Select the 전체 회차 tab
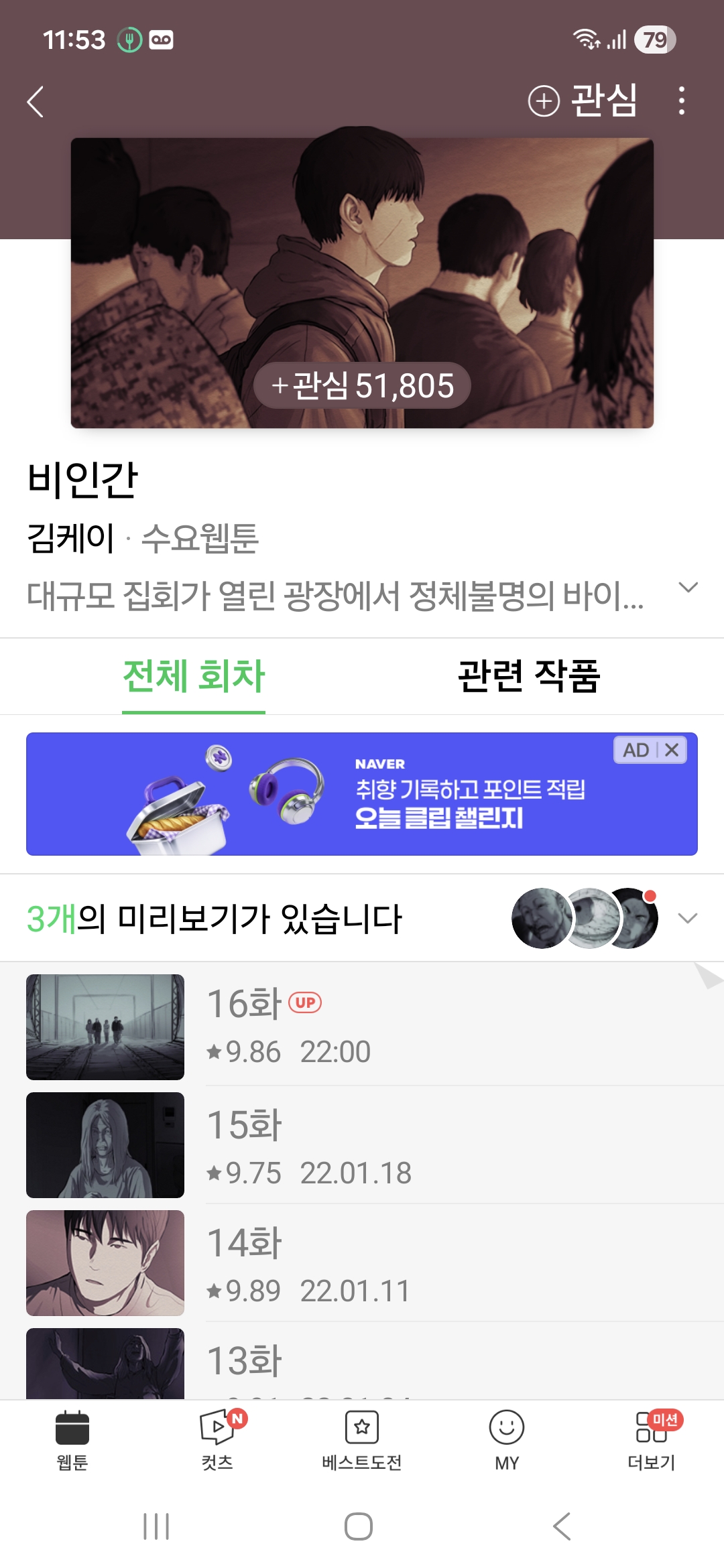 coord(194,675)
